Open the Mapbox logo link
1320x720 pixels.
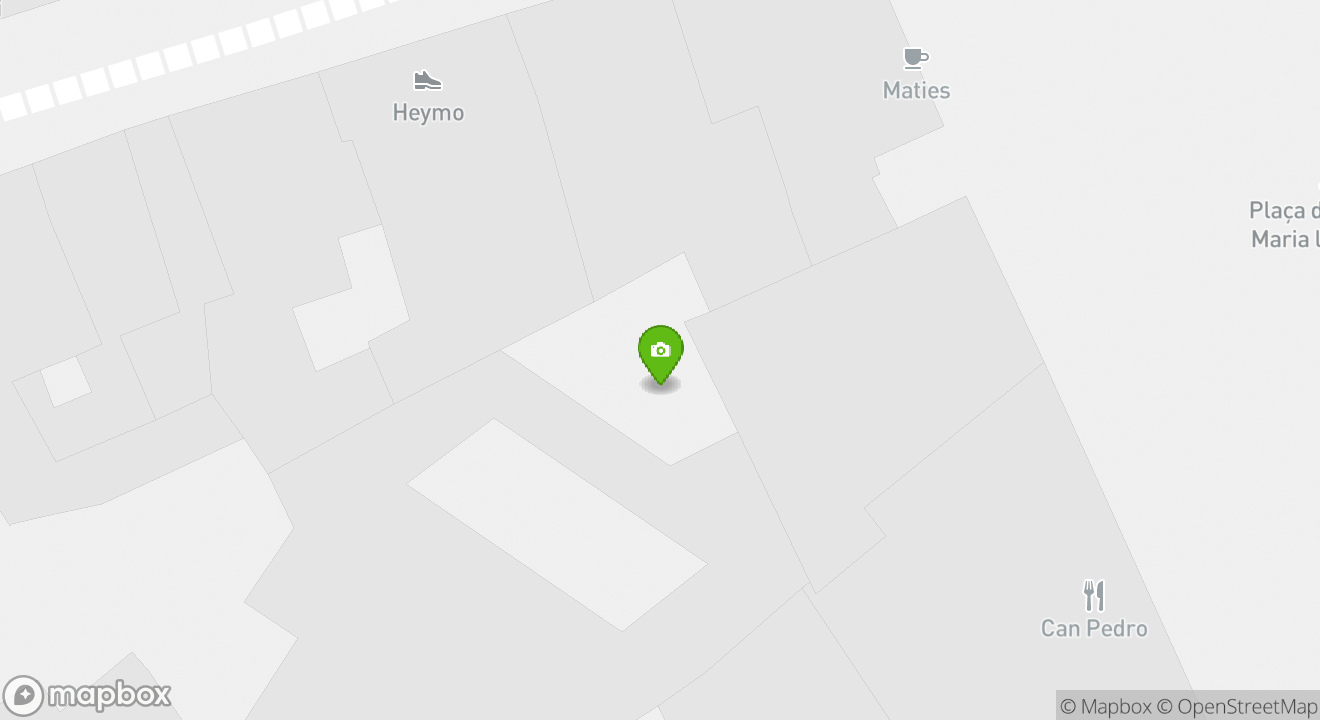[x=88, y=695]
